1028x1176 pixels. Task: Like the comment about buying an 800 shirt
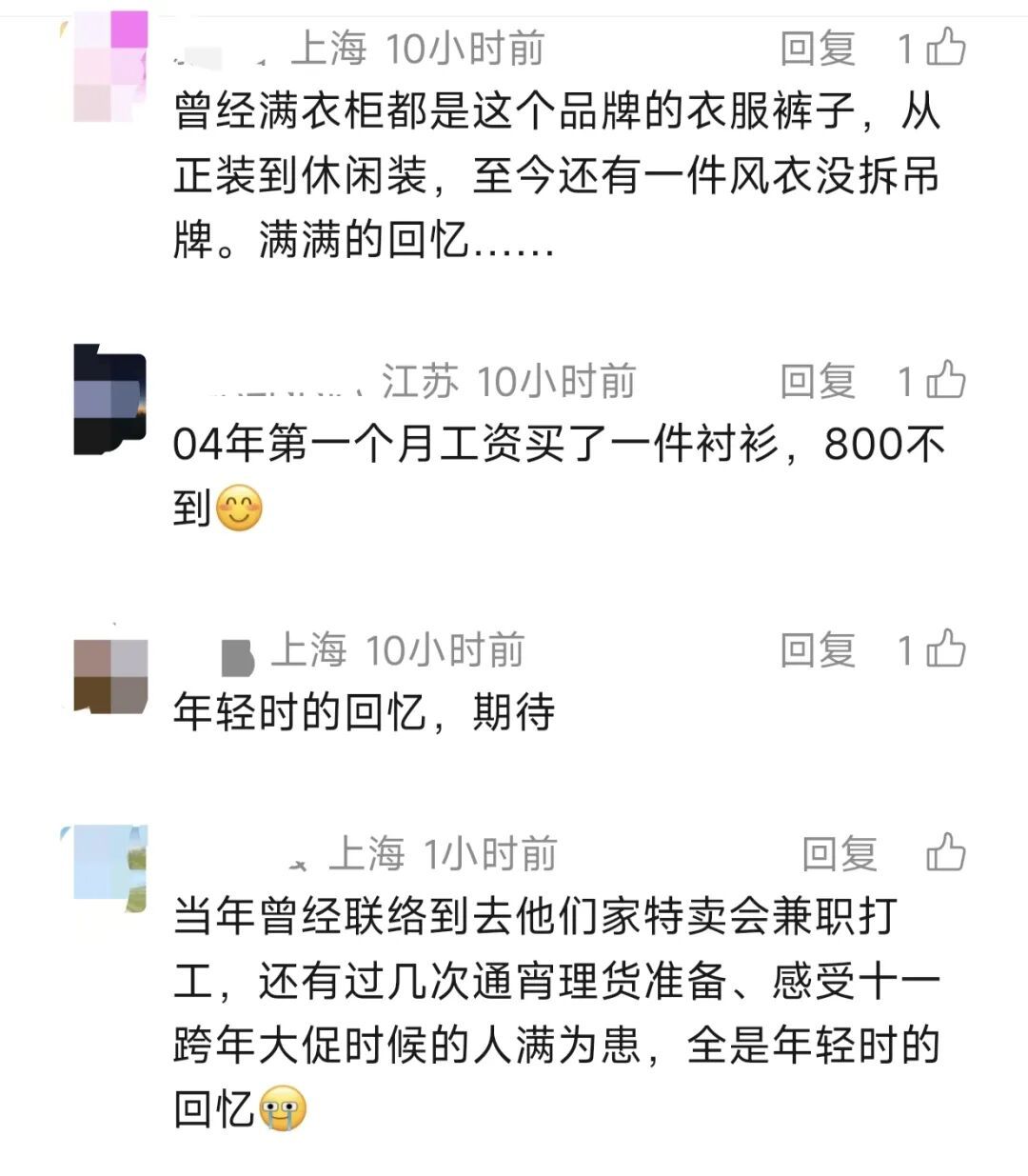click(x=946, y=381)
